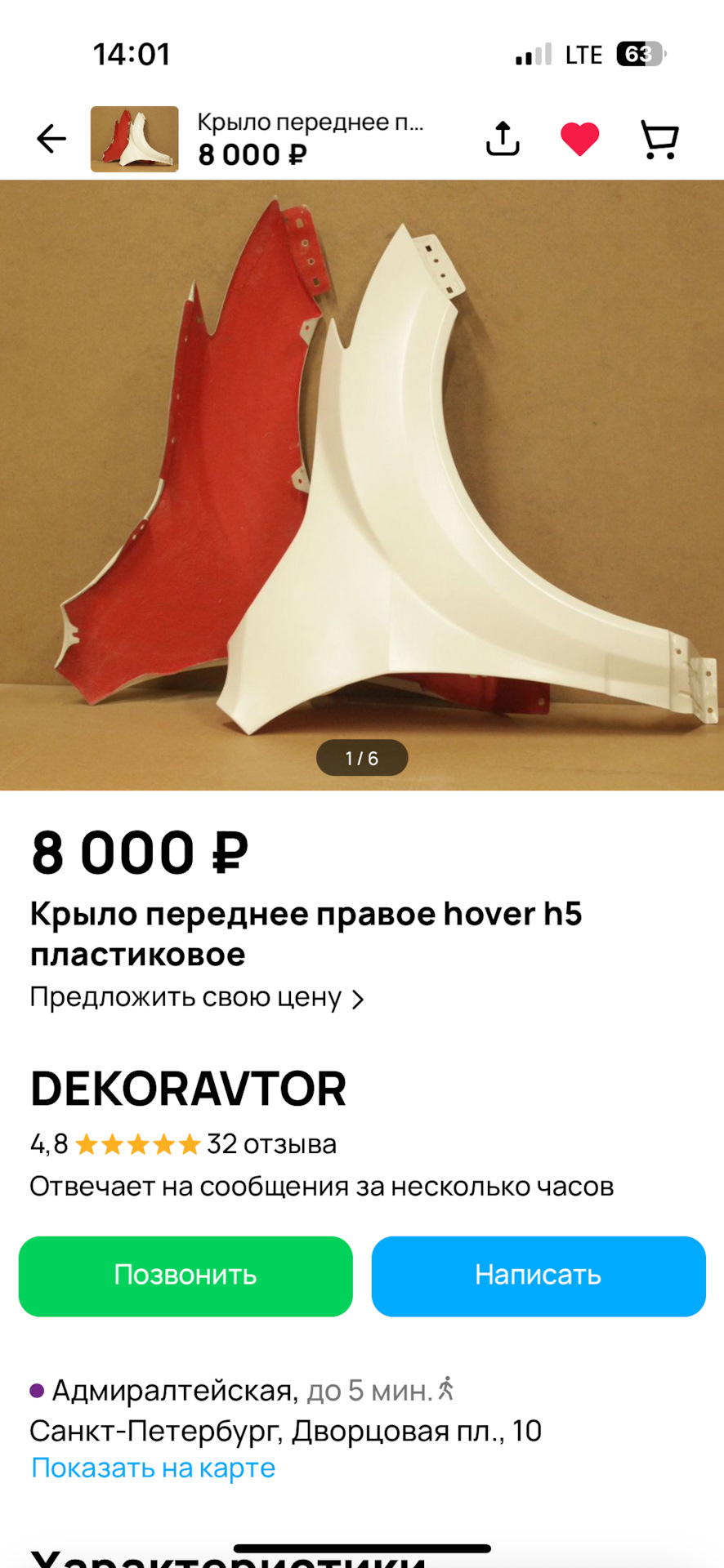Message the seller via Написать
The height and width of the screenshot is (1568, 724).
coord(539,1276)
